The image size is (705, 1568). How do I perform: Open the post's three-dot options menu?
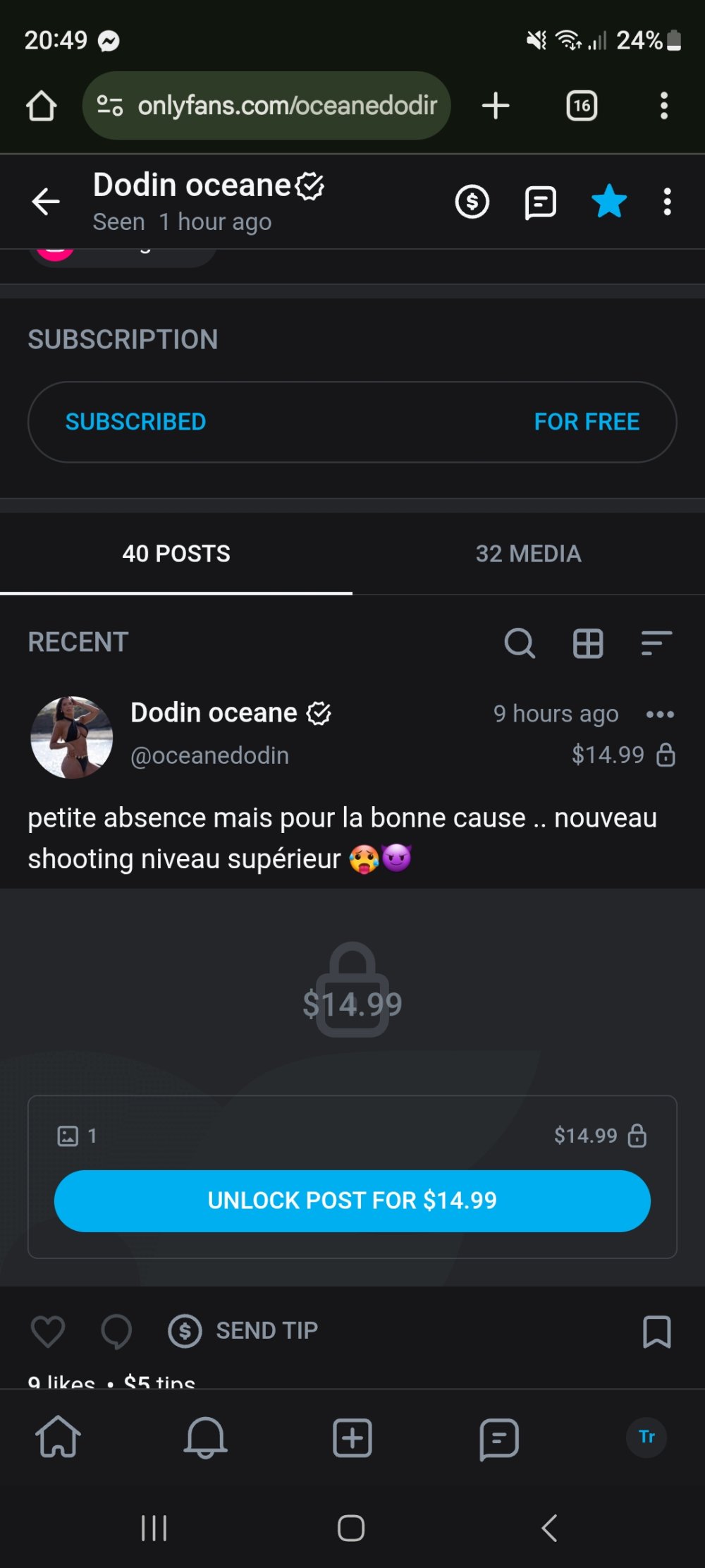point(660,714)
